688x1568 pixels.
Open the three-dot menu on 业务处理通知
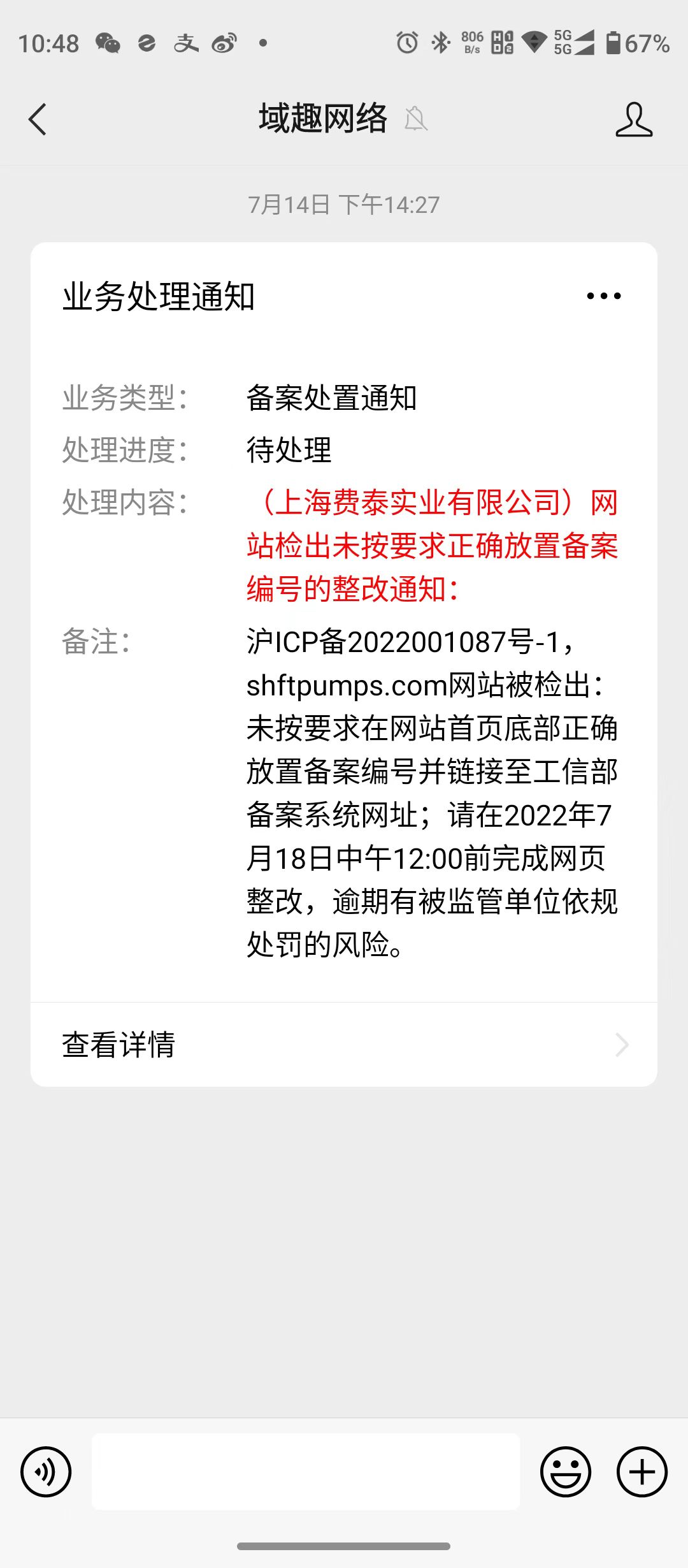tap(603, 296)
